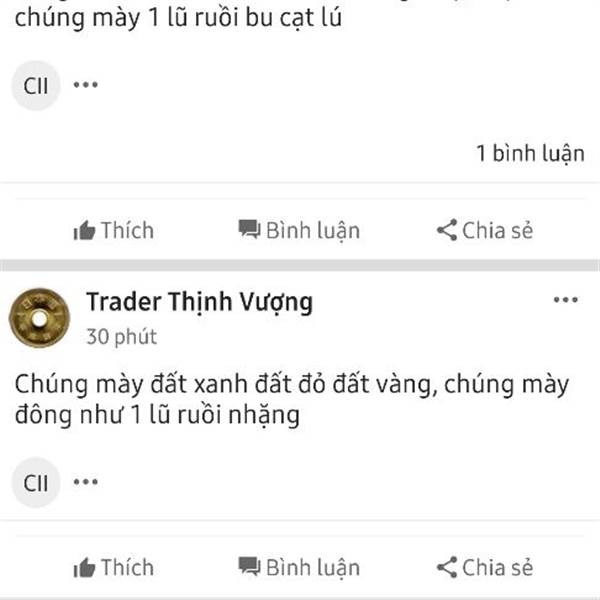
Task: Like the Trader Thịnh Vượng post
Action: point(114,567)
